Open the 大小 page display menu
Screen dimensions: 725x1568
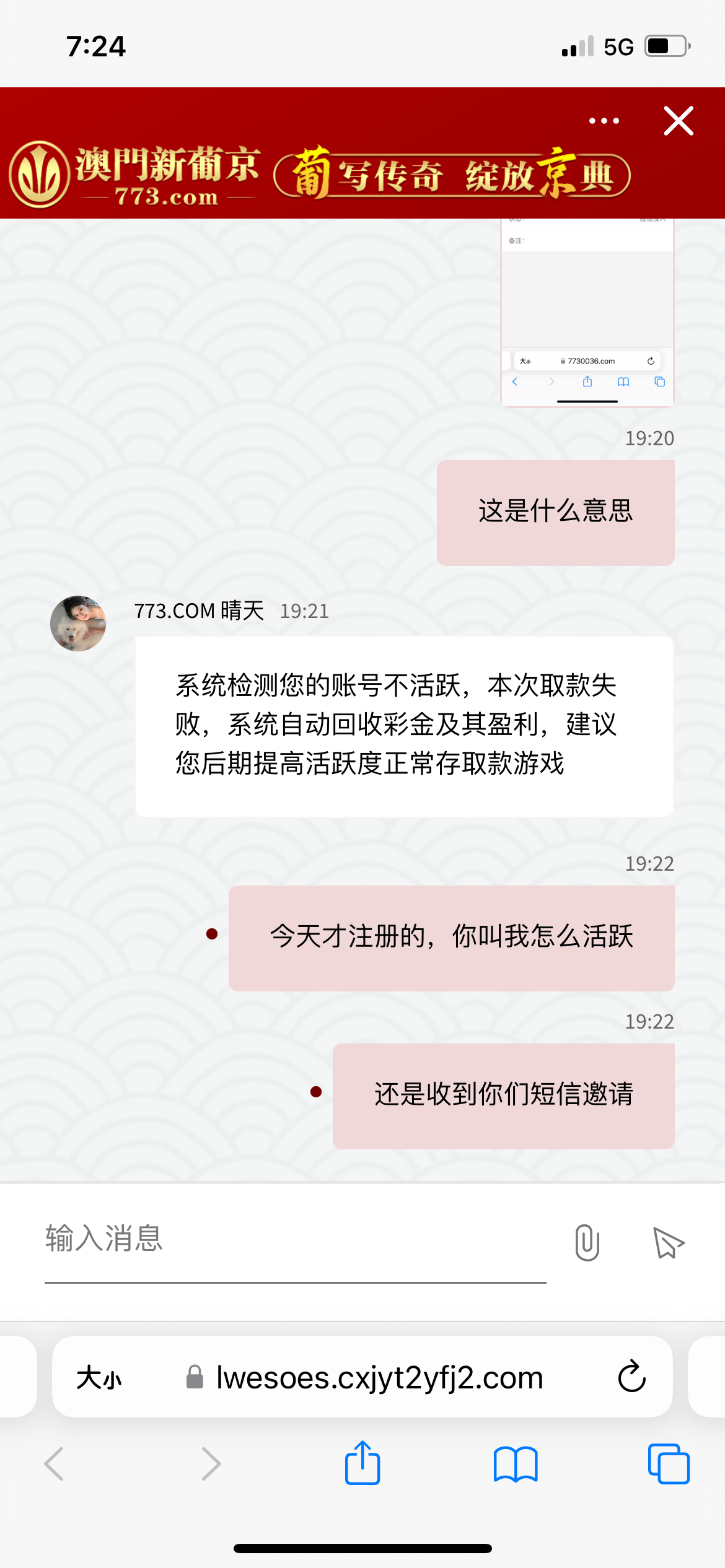(99, 1377)
